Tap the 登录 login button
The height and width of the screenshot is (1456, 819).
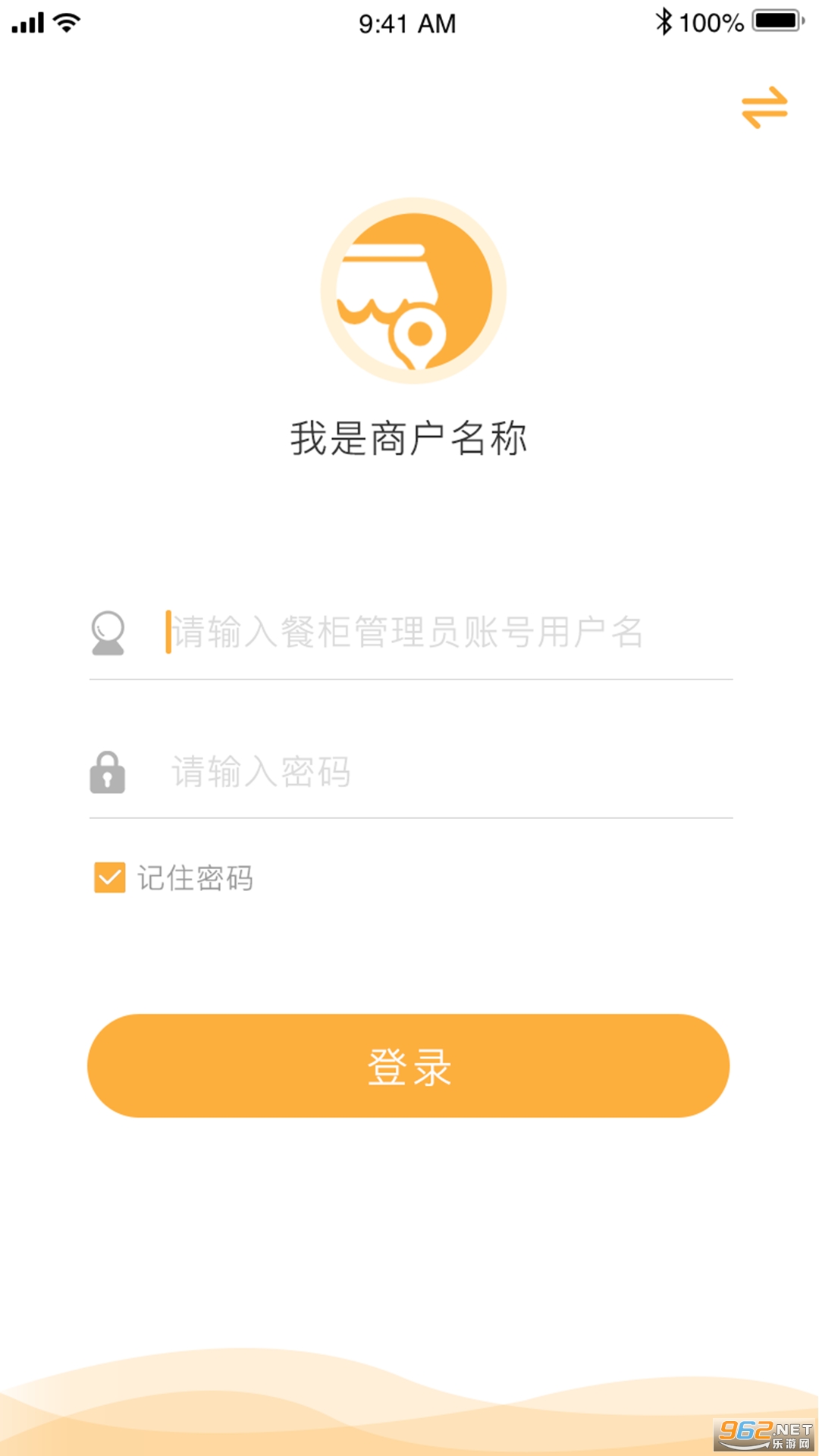(x=409, y=1065)
